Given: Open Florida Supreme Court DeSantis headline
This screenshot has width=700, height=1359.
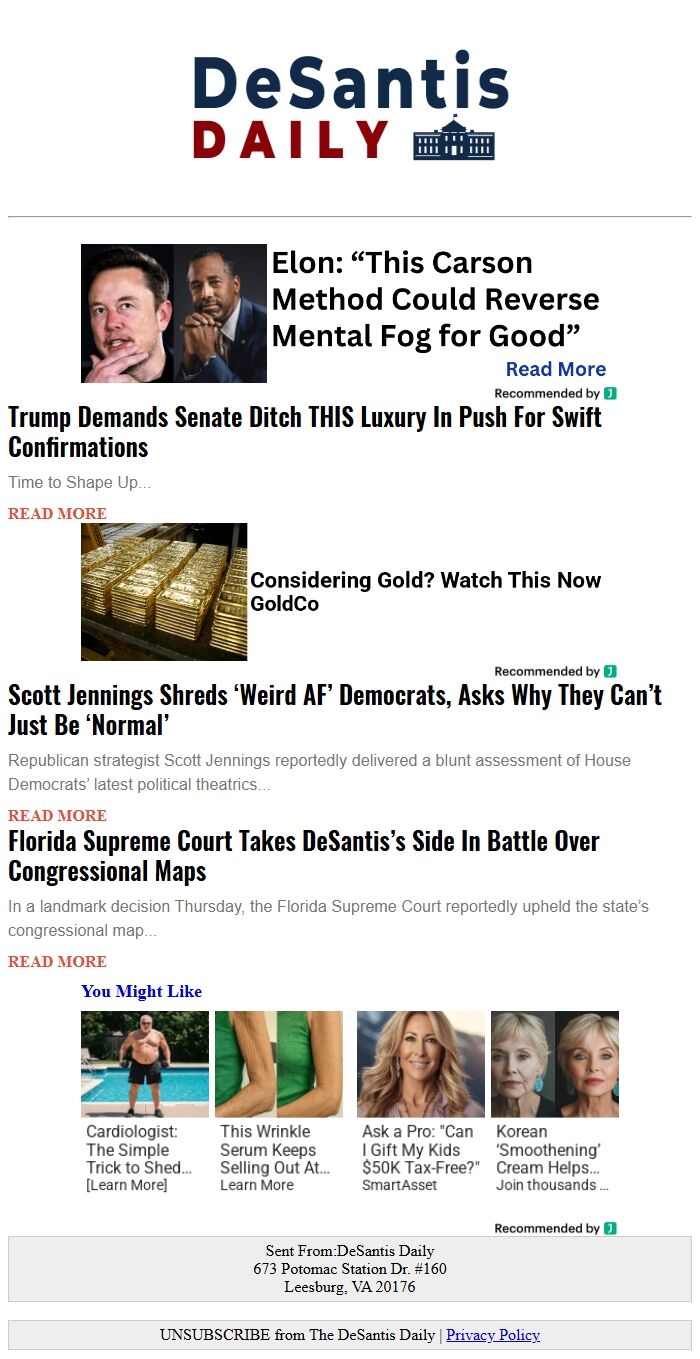Looking at the screenshot, I should 303,855.
